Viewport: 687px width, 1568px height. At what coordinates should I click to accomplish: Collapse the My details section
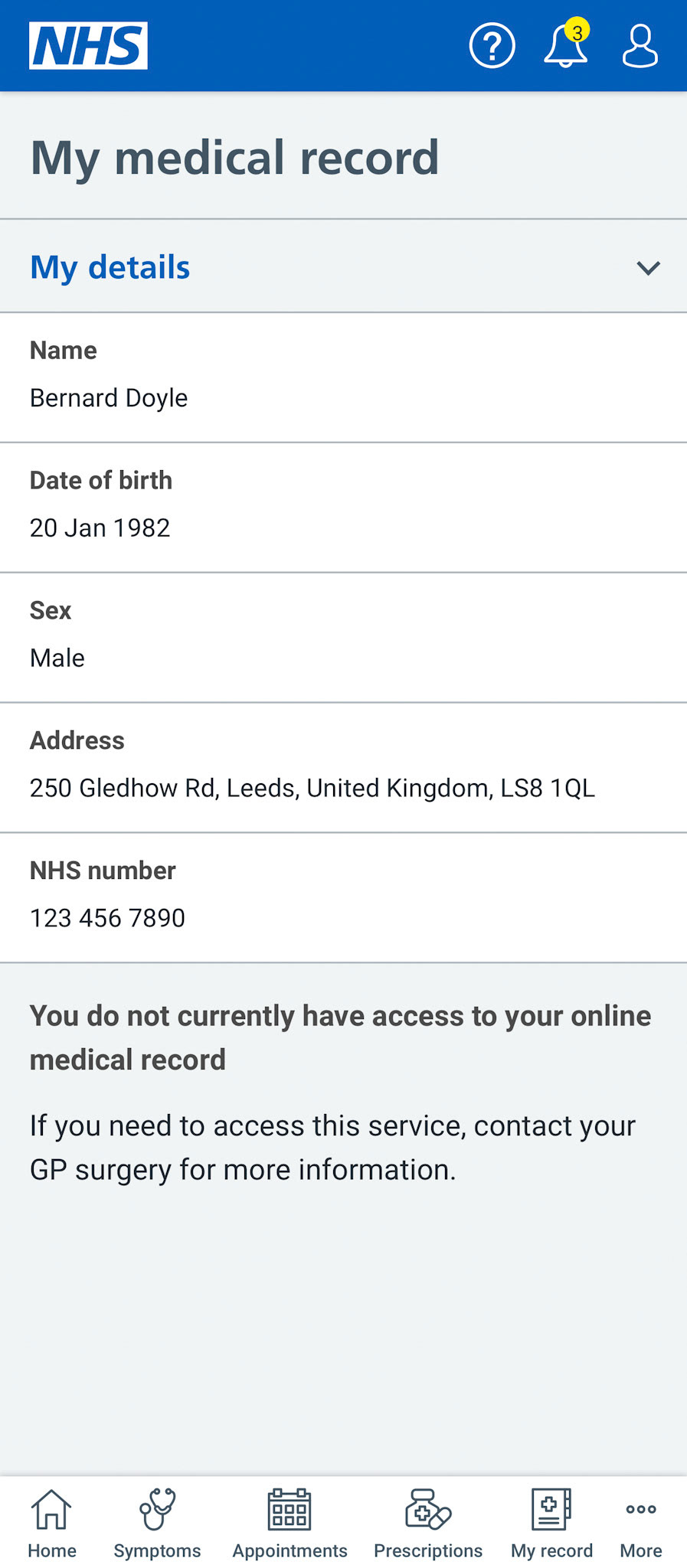coord(343,266)
